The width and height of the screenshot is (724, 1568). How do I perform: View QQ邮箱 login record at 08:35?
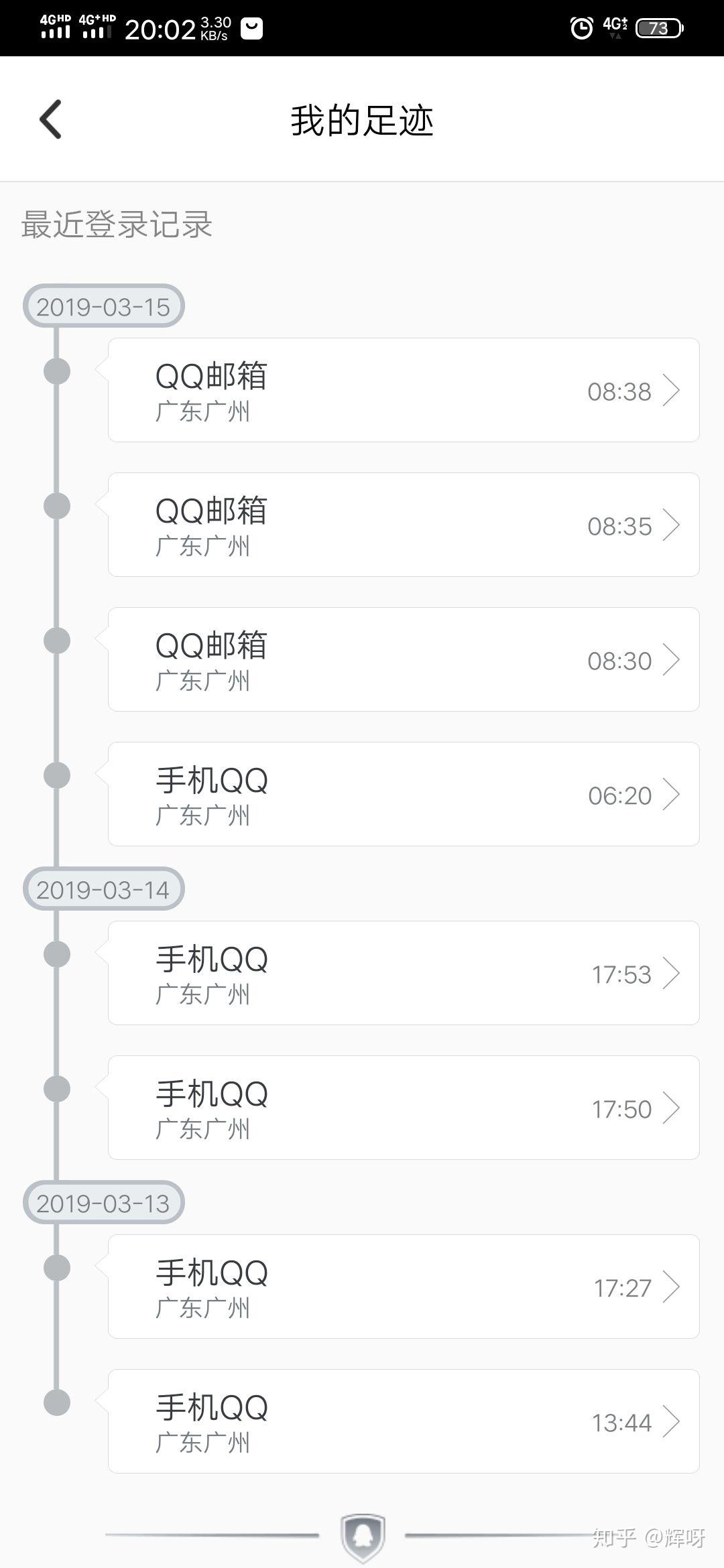pyautogui.click(x=404, y=525)
